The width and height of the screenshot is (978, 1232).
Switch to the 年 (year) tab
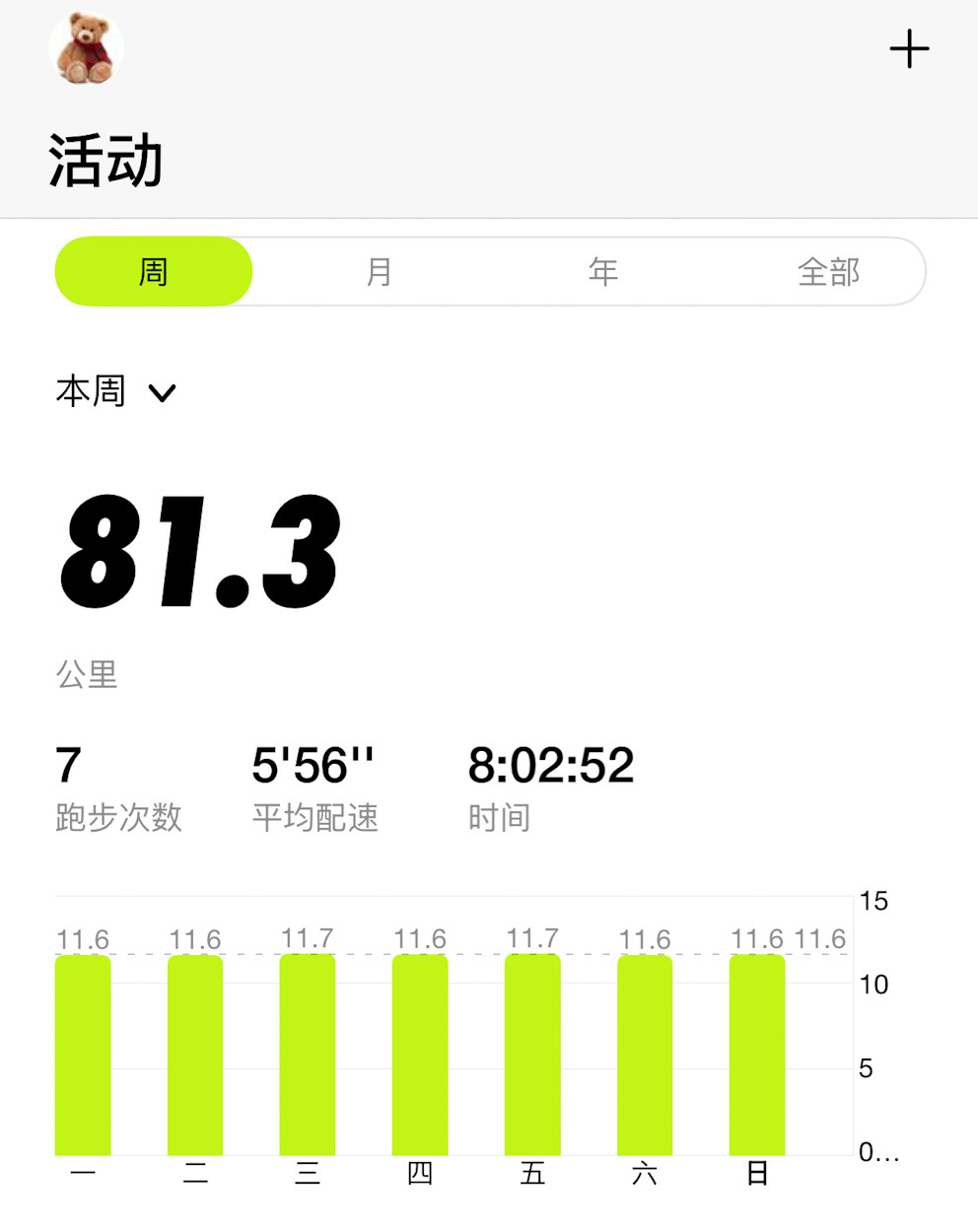tap(602, 271)
